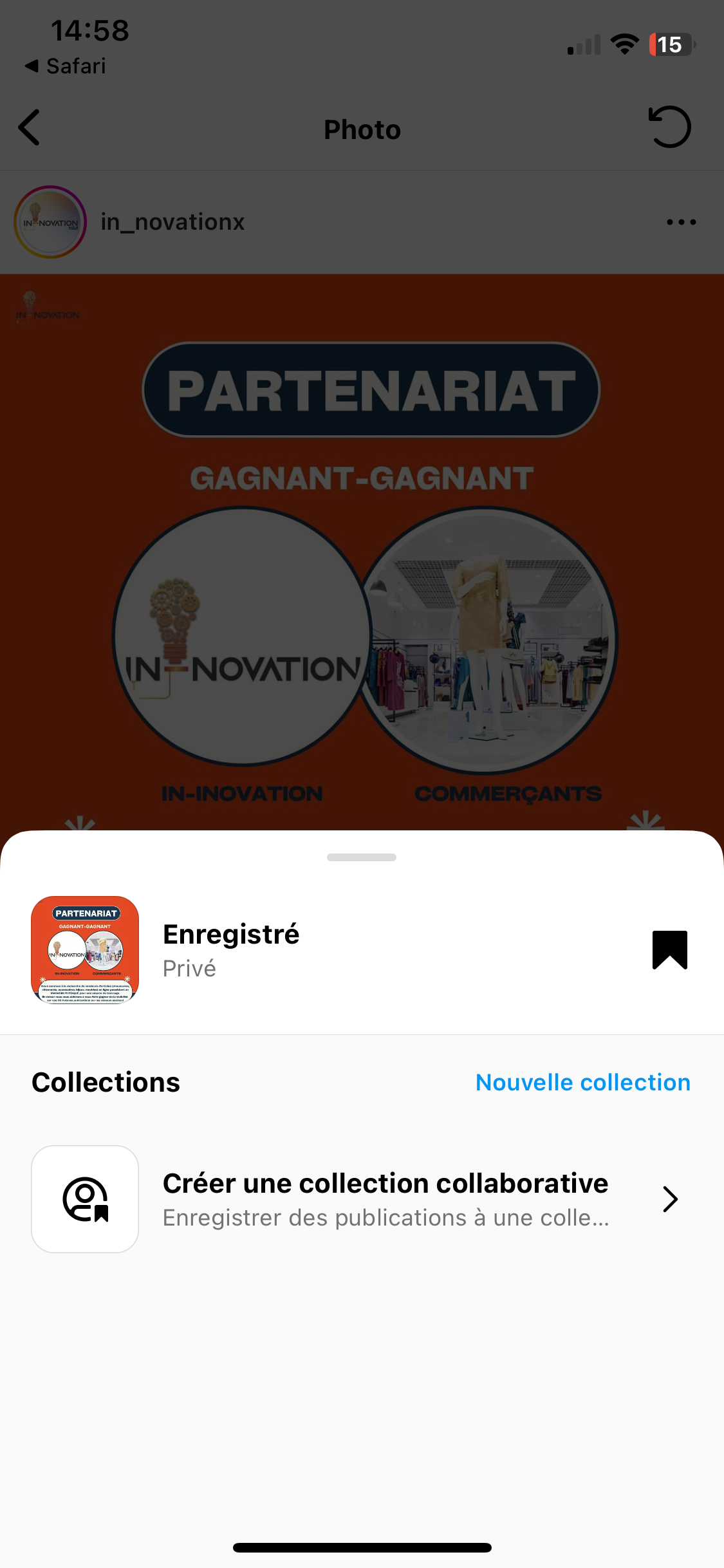Return to Safari via status bar link

(66, 66)
